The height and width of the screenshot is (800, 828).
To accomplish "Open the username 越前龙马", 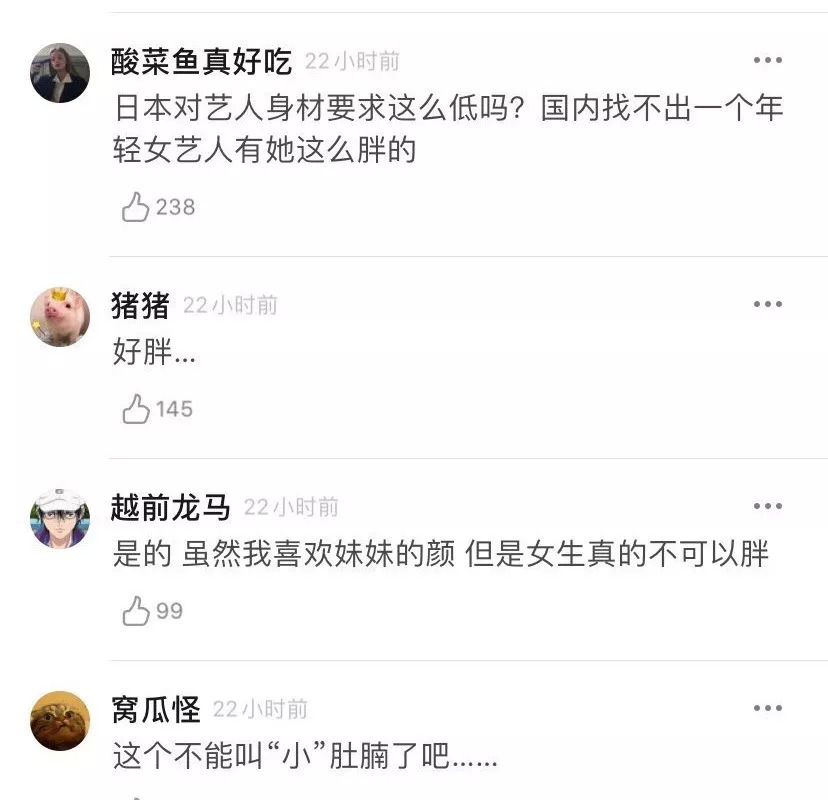I will pyautogui.click(x=170, y=508).
